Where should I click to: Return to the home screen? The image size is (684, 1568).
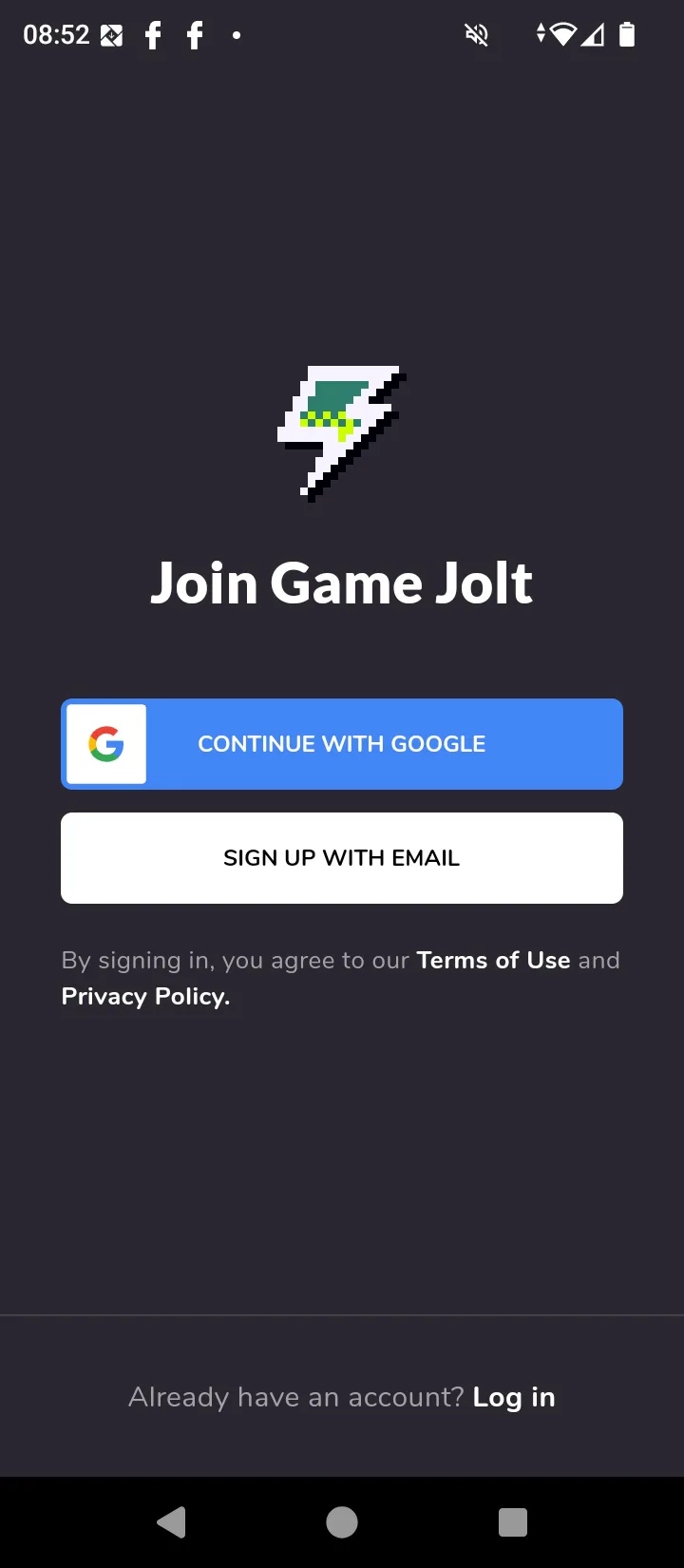342,1522
